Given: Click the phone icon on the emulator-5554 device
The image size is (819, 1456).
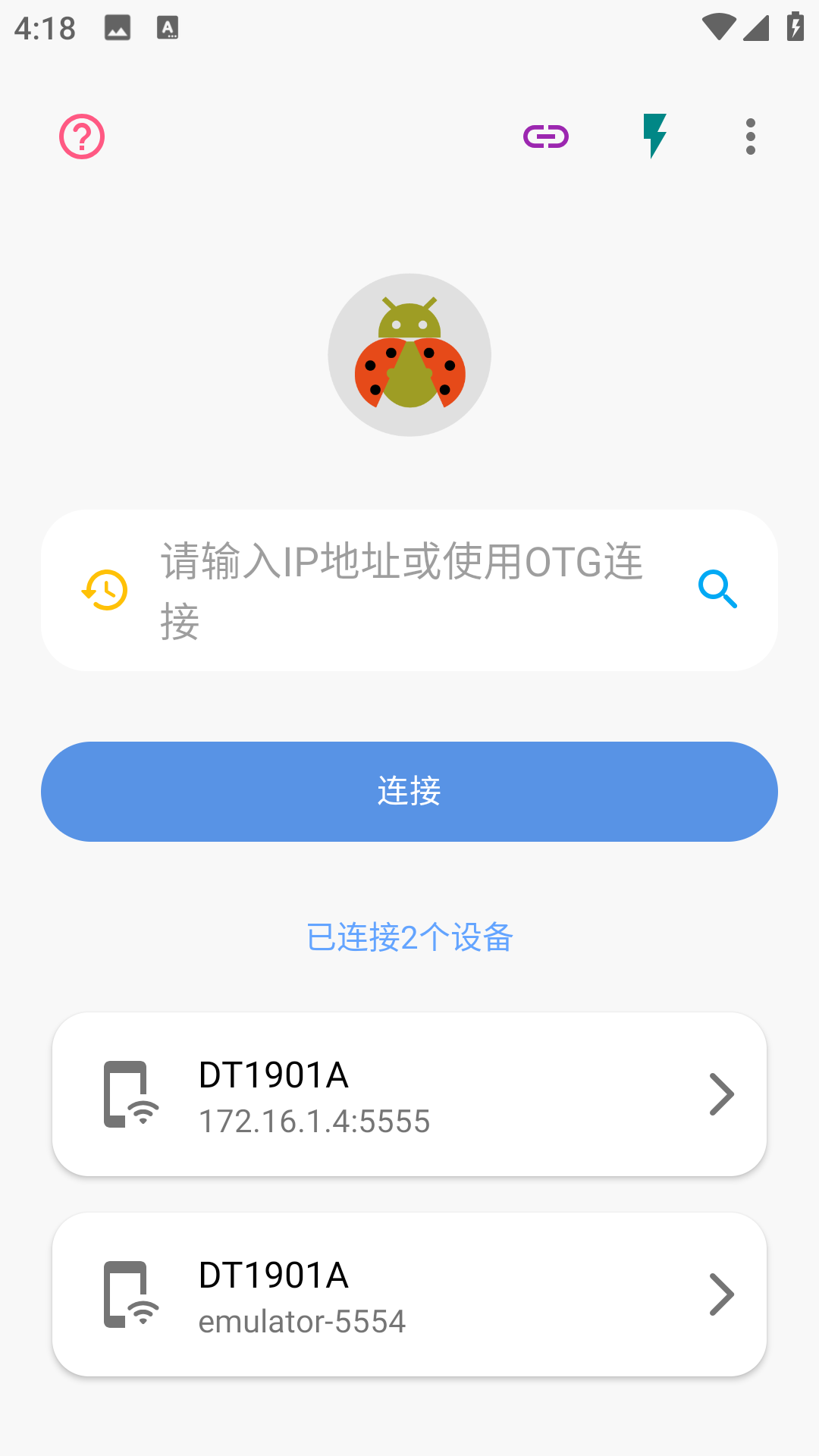Looking at the screenshot, I should (x=129, y=1294).
